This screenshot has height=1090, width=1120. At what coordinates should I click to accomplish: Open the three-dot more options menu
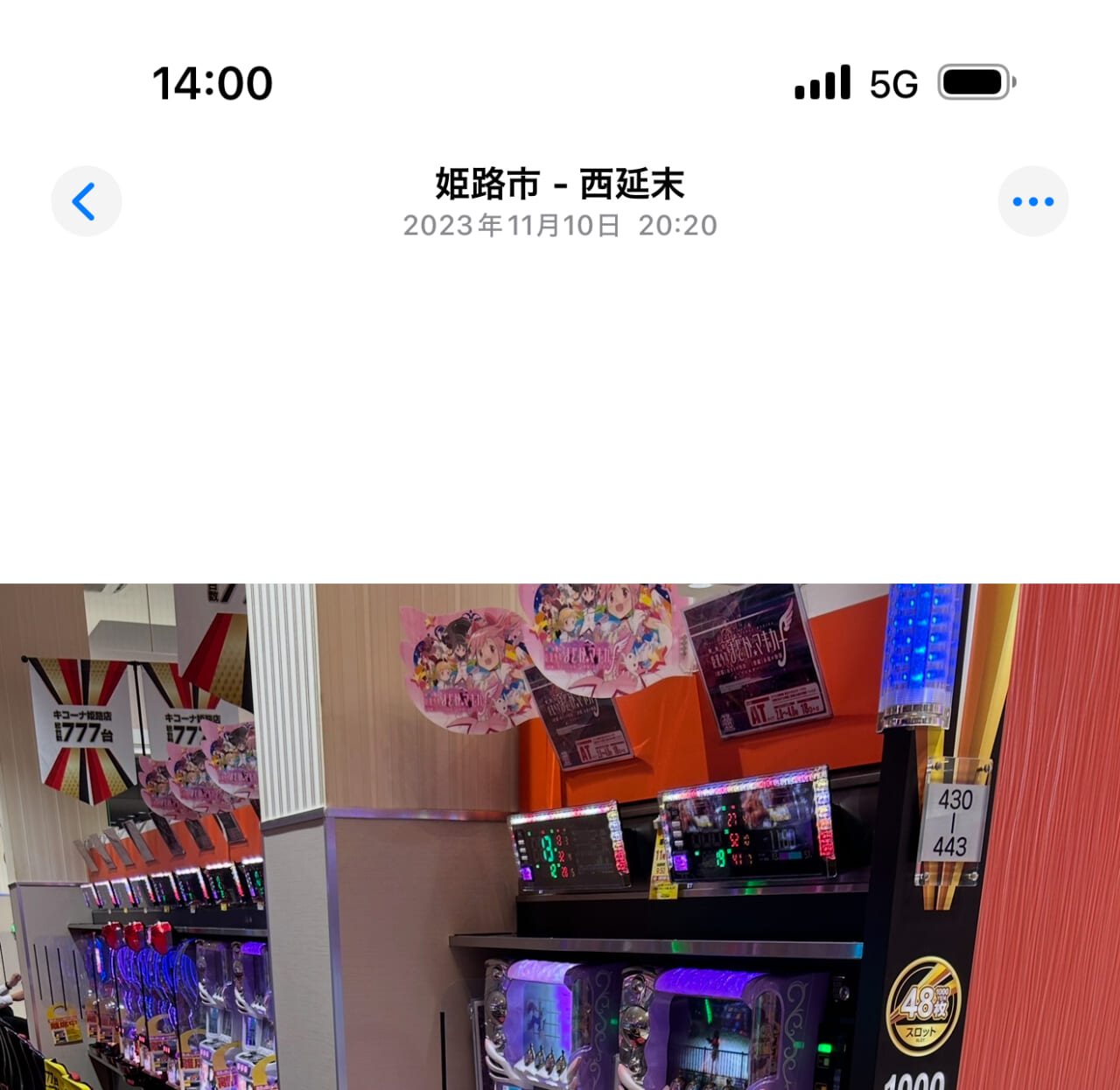point(1032,201)
